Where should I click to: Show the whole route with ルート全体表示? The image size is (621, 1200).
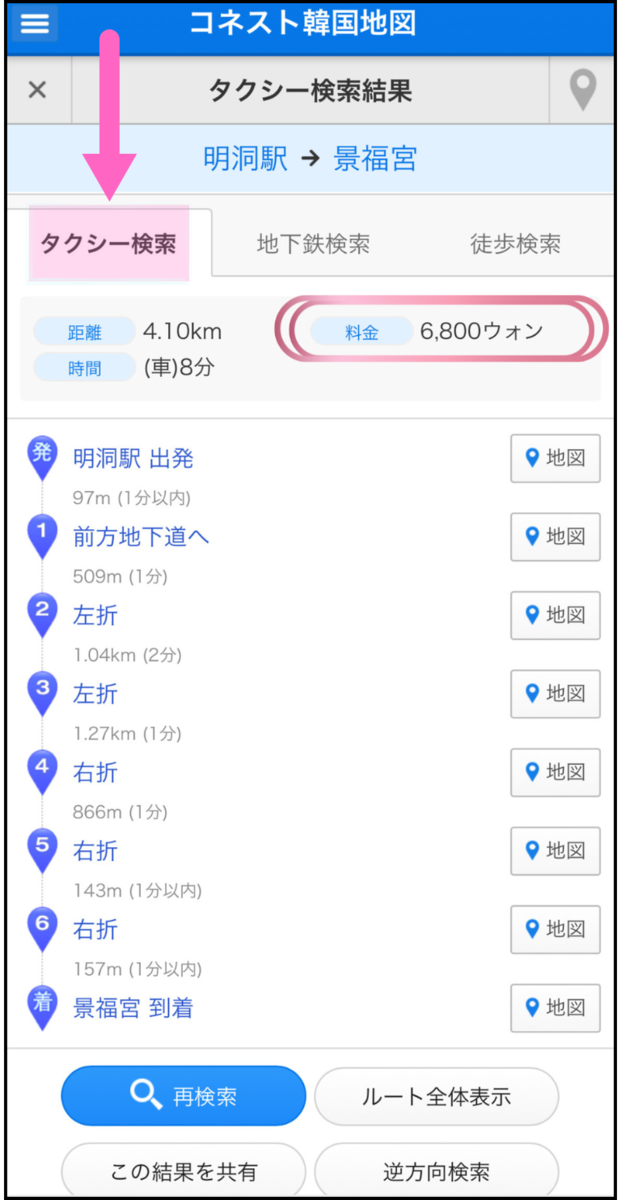point(436,1096)
